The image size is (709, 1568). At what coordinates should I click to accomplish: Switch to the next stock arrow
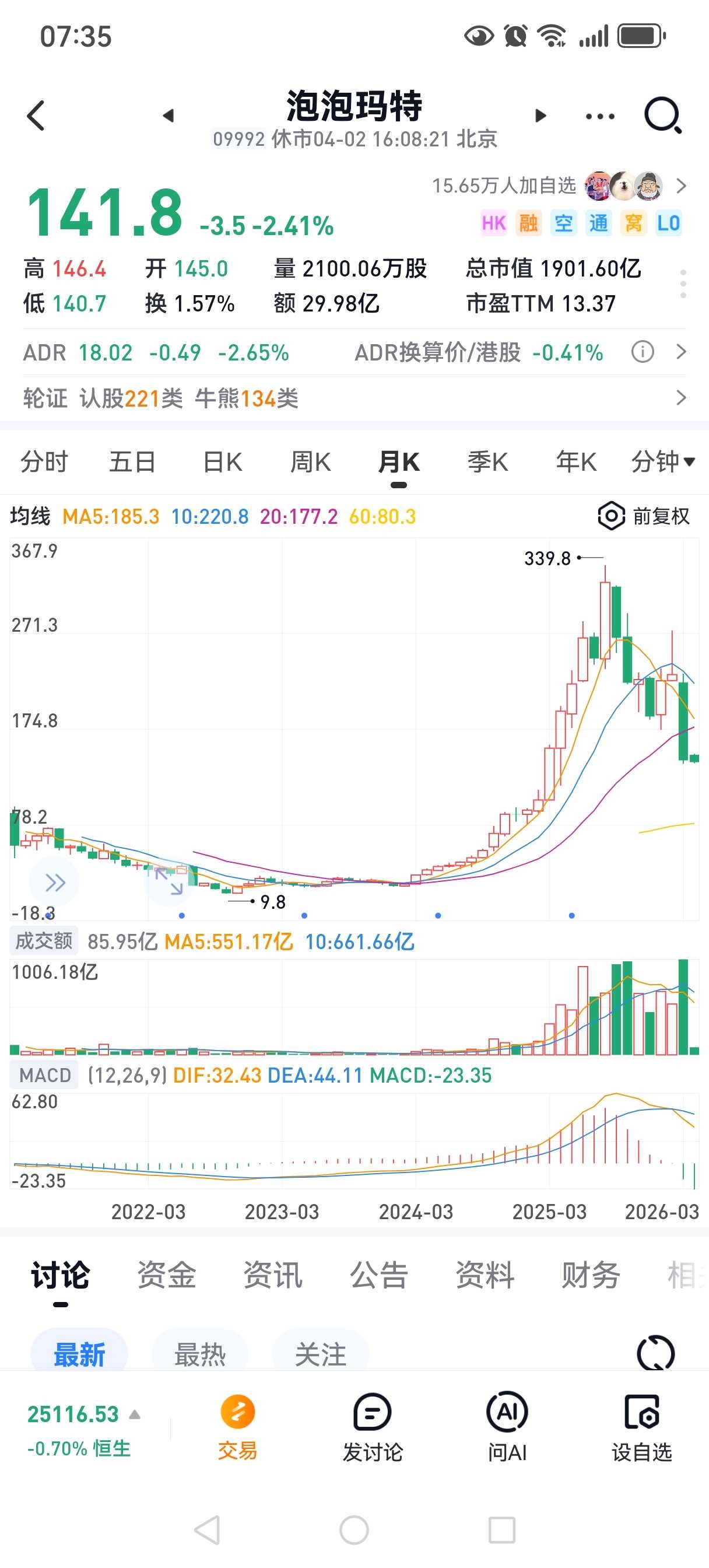[x=540, y=116]
